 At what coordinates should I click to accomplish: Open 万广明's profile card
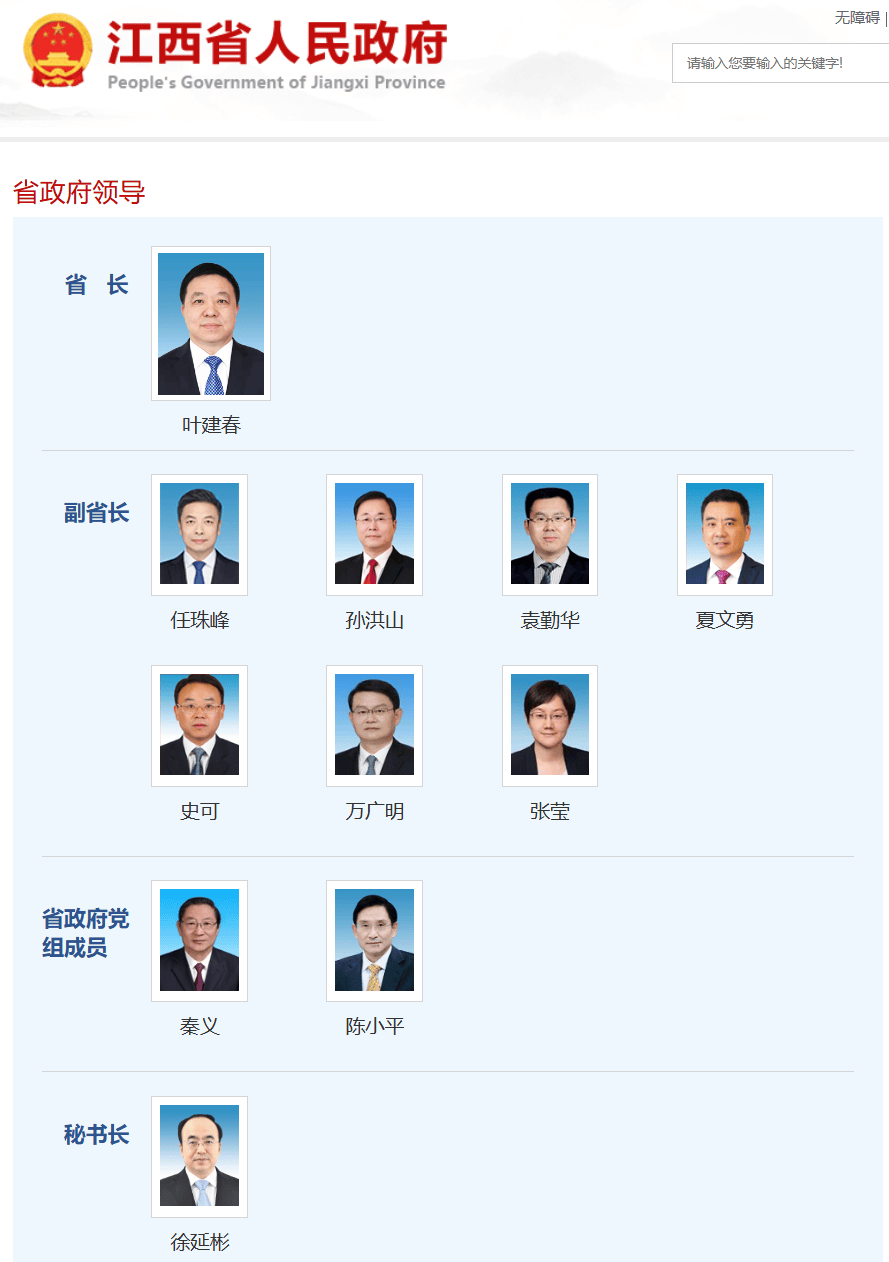pos(374,726)
